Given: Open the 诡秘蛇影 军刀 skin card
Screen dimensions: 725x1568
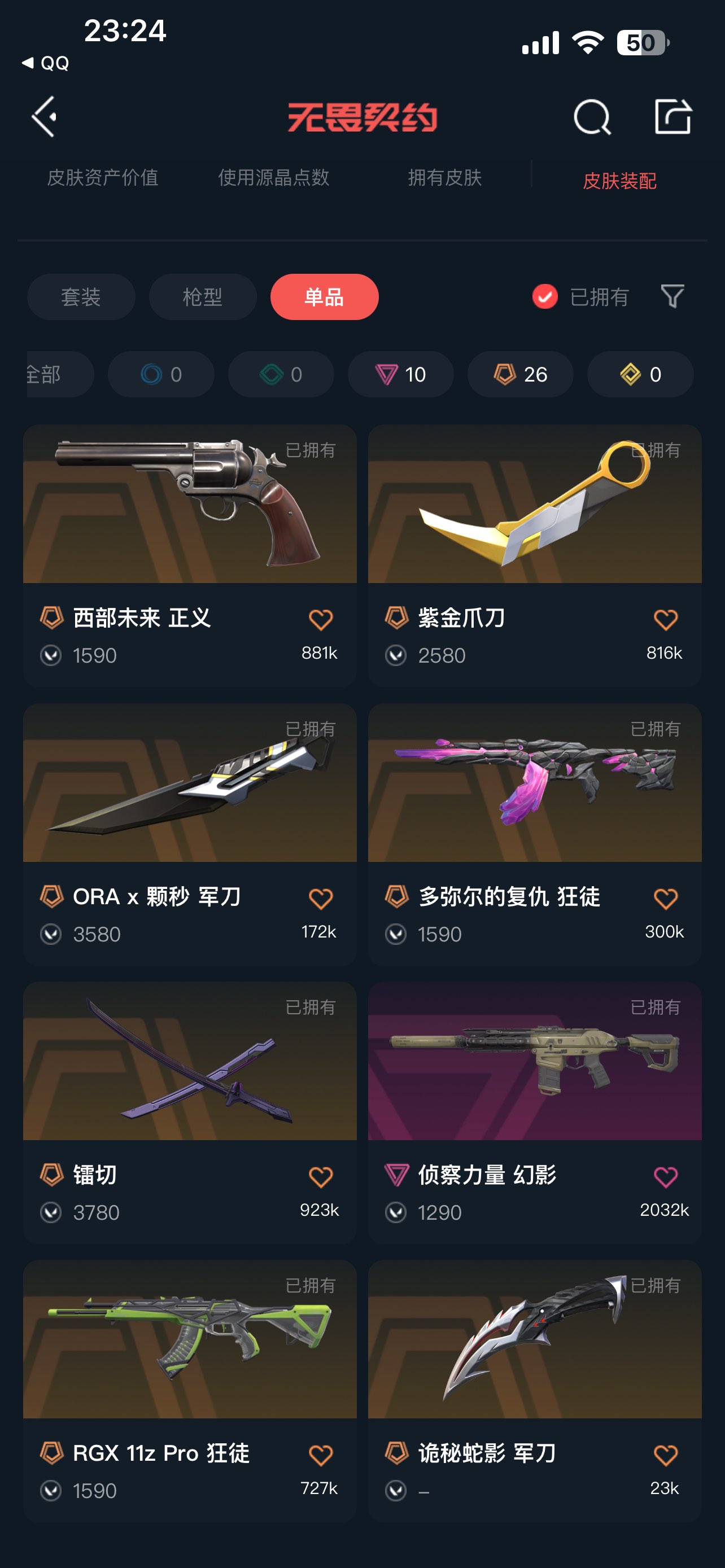Looking at the screenshot, I should (534, 1341).
